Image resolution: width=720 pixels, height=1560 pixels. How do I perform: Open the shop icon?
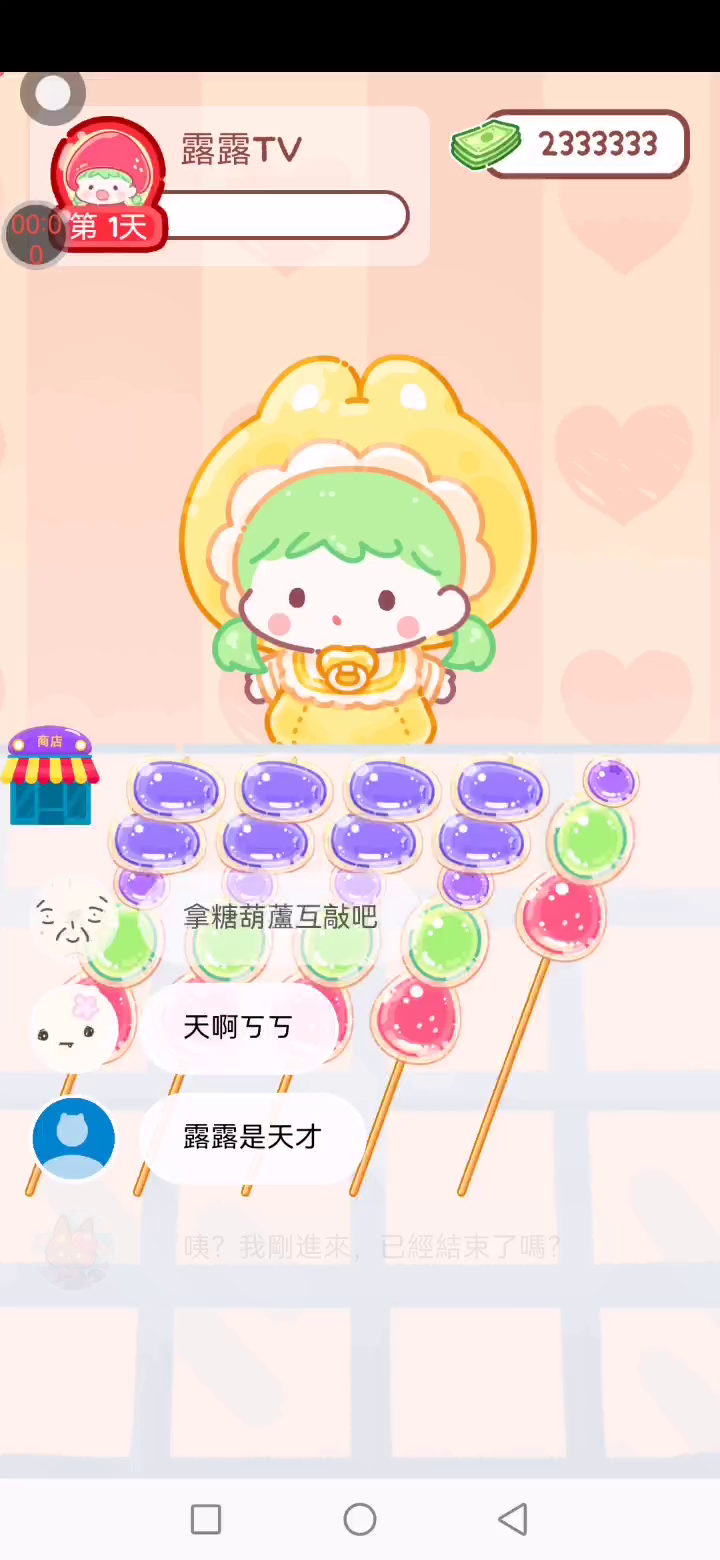50,777
